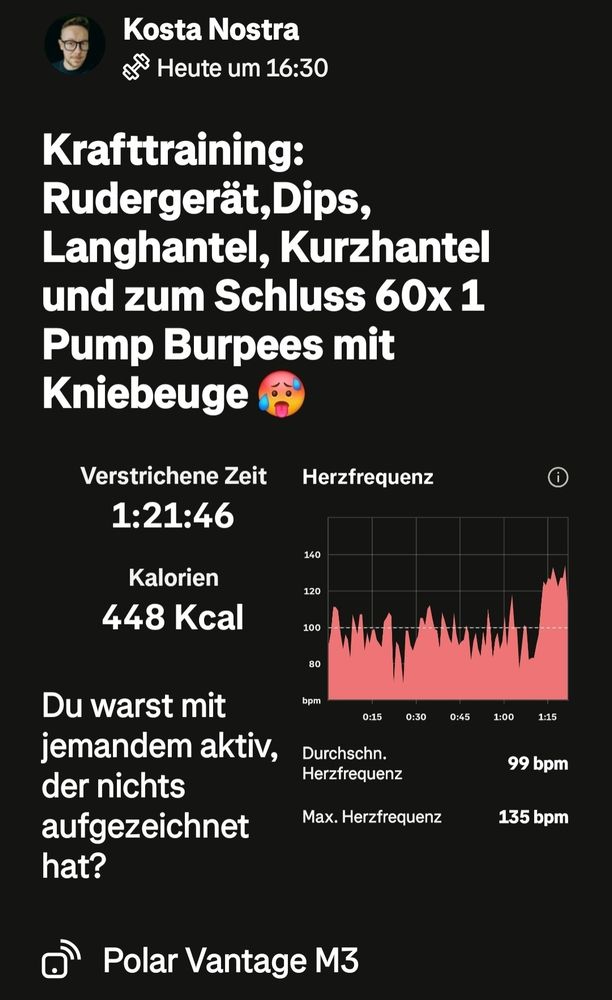Open Kosta Nostra's profile picture
This screenshot has height=1000, width=612.
(x=75, y=45)
